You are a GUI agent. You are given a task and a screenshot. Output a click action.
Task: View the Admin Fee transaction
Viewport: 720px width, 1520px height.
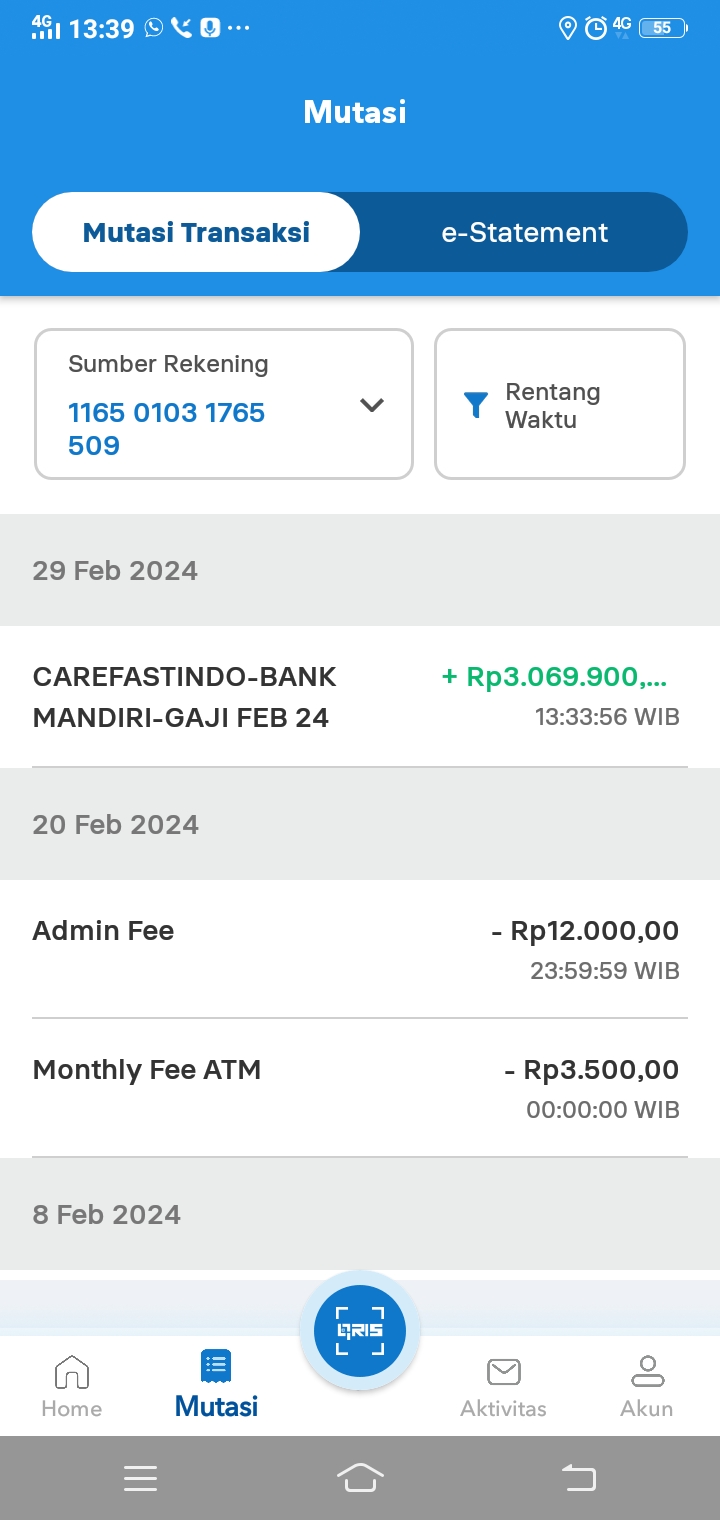[x=360, y=949]
